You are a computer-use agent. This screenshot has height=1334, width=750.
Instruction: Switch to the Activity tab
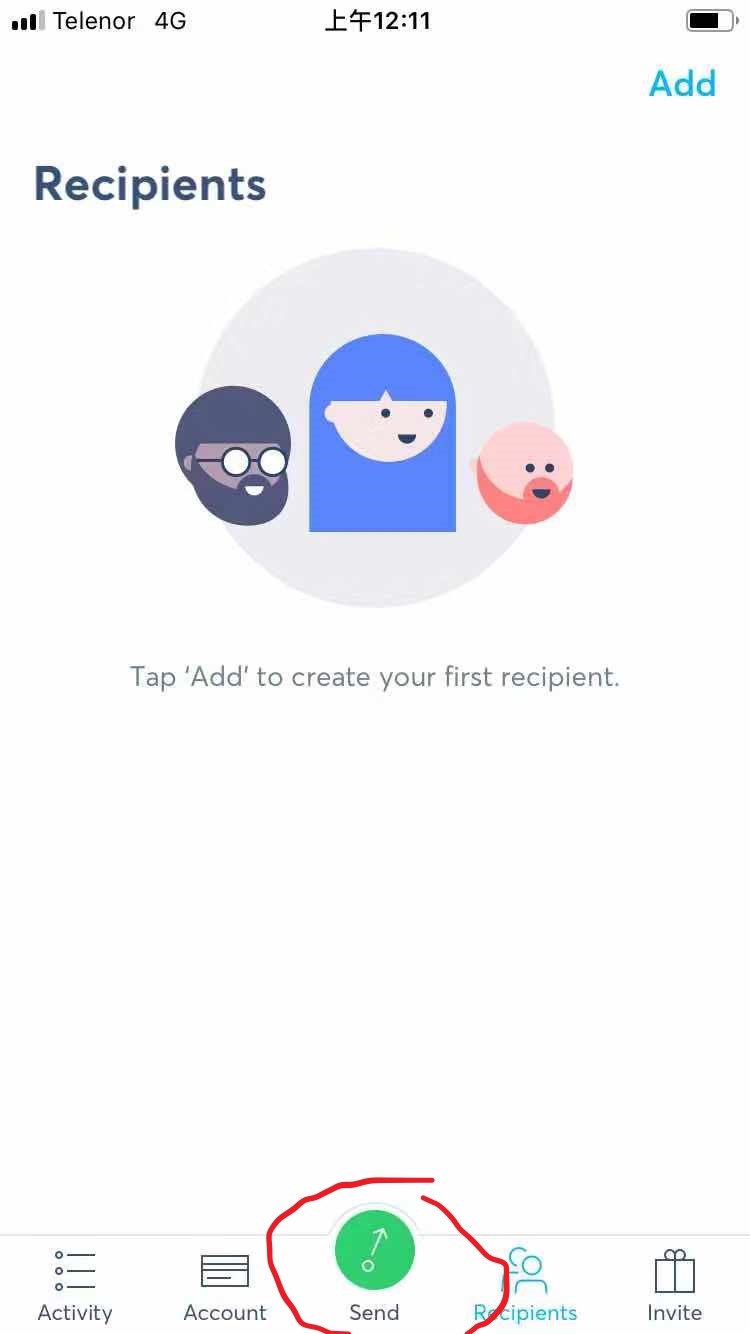click(x=75, y=1284)
